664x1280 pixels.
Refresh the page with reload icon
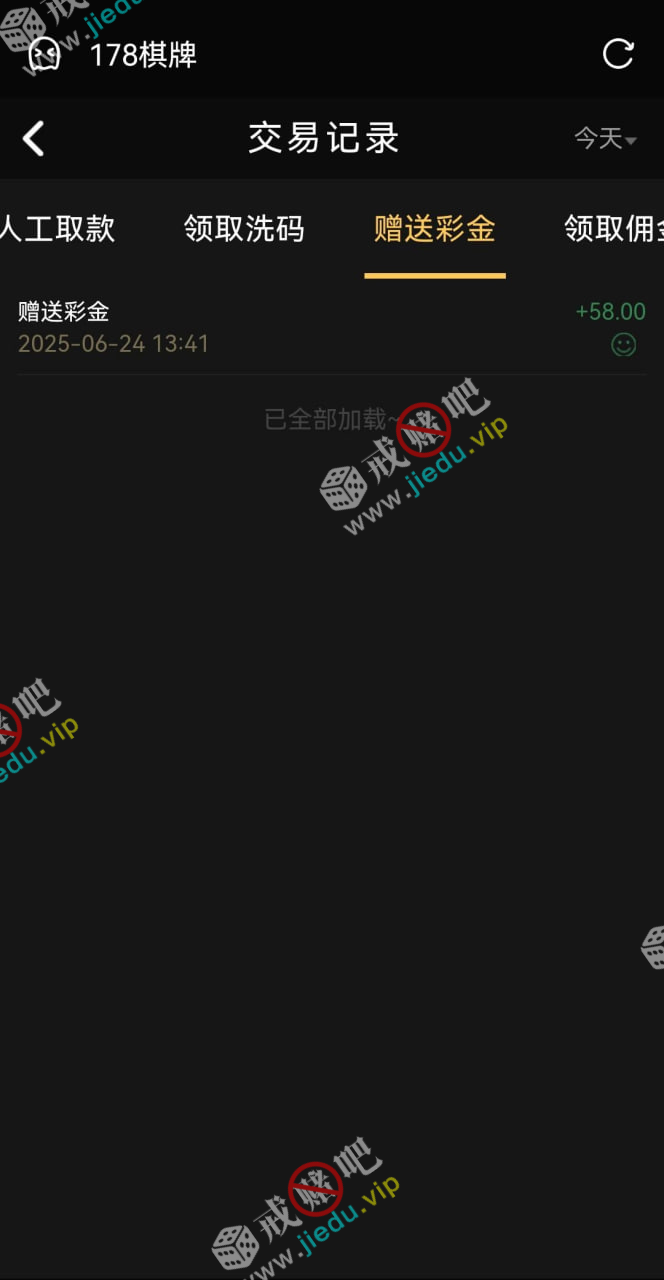618,54
